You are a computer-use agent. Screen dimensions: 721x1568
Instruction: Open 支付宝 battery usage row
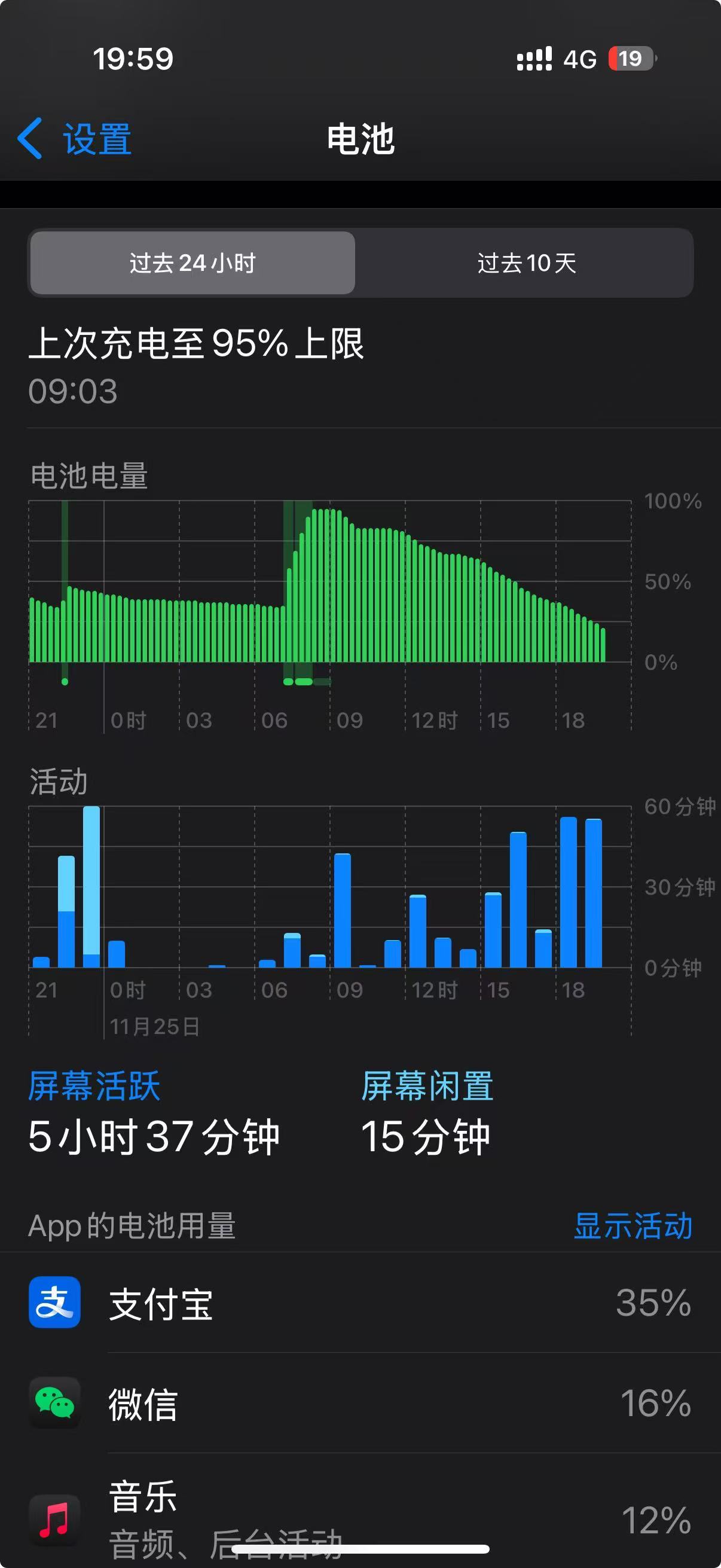[x=360, y=1302]
